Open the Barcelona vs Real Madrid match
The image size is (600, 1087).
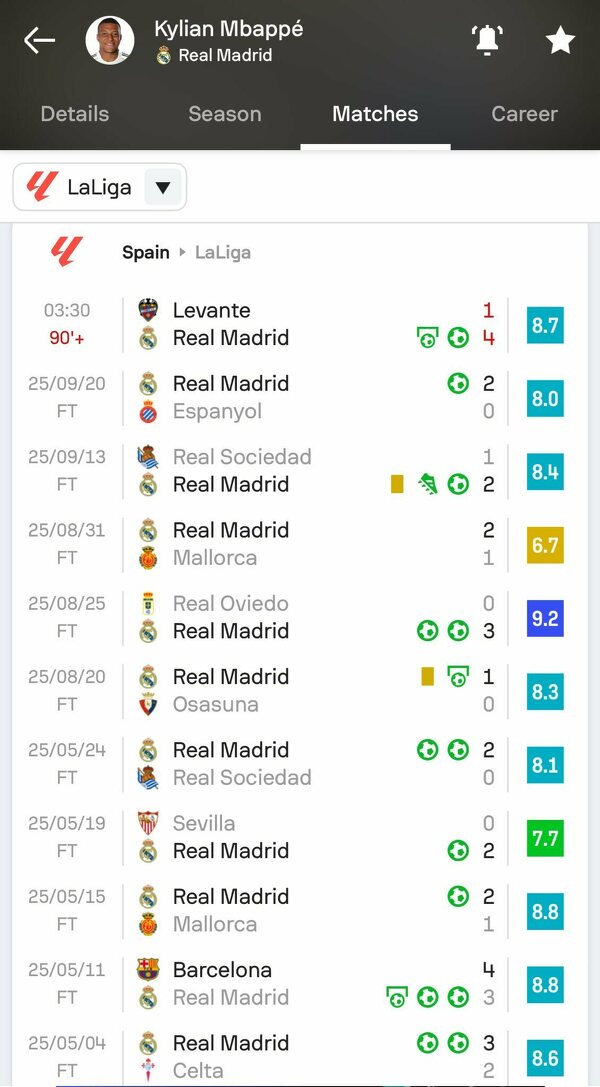tap(300, 984)
